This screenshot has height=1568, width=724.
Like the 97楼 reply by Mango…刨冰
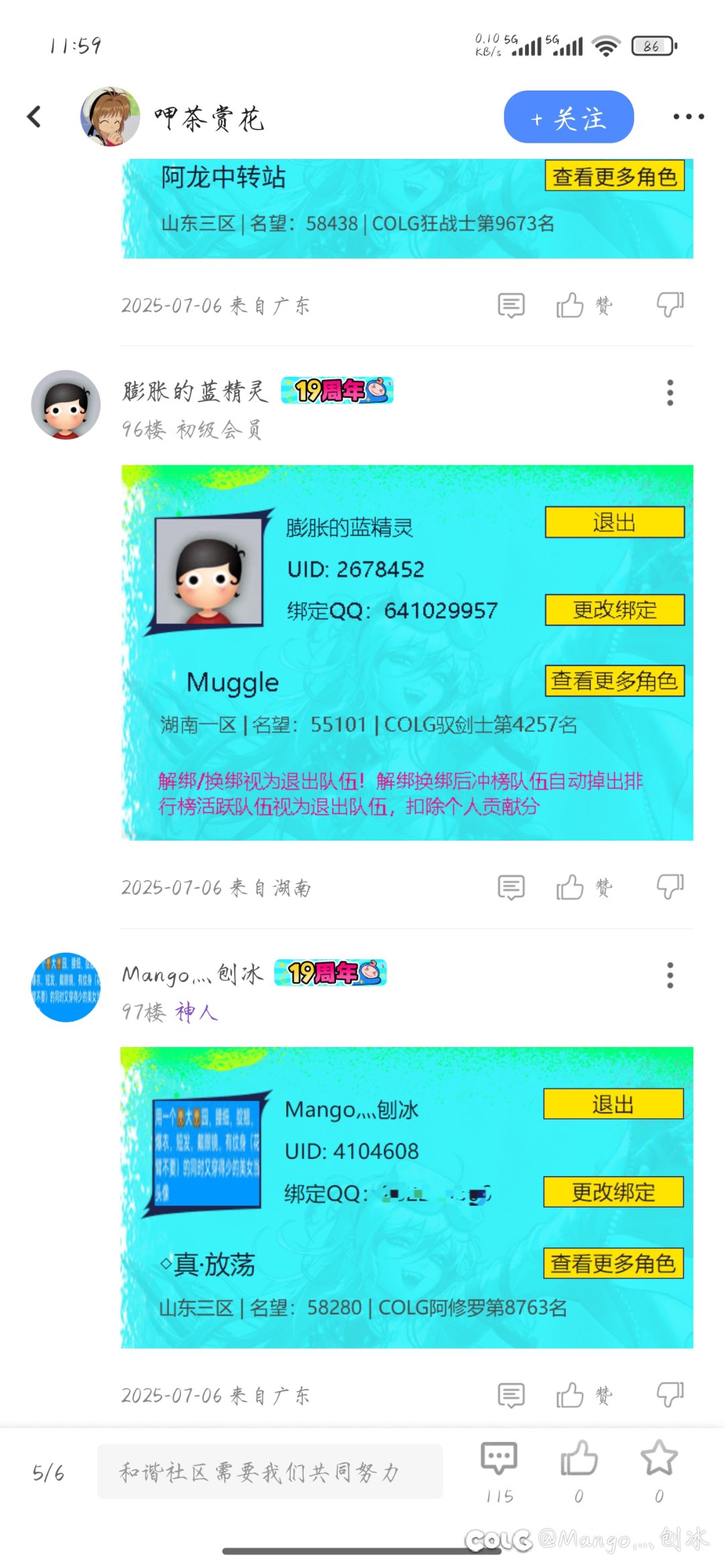[570, 1396]
